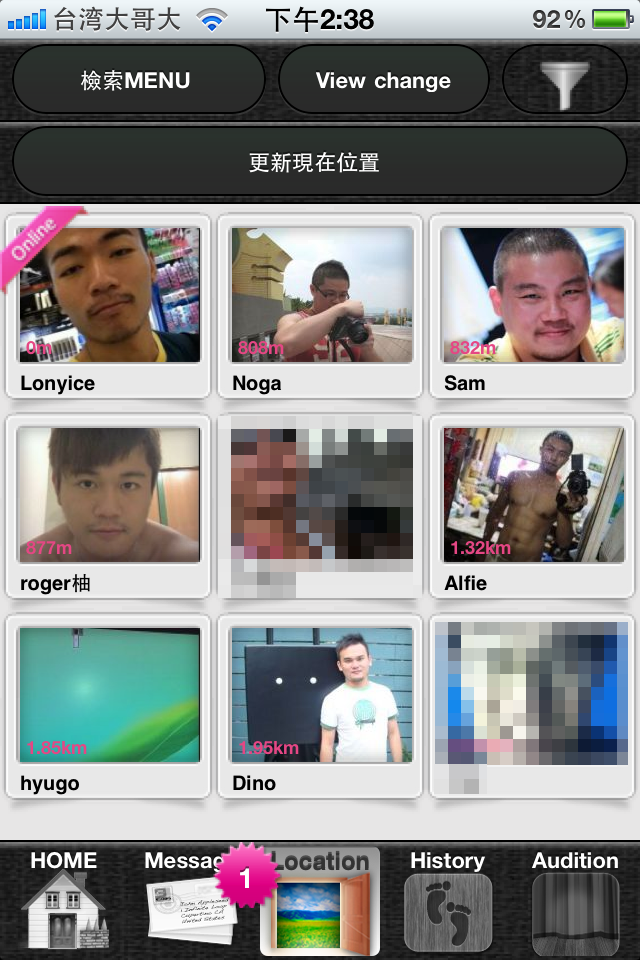Open the funnel filter icon

564,80
